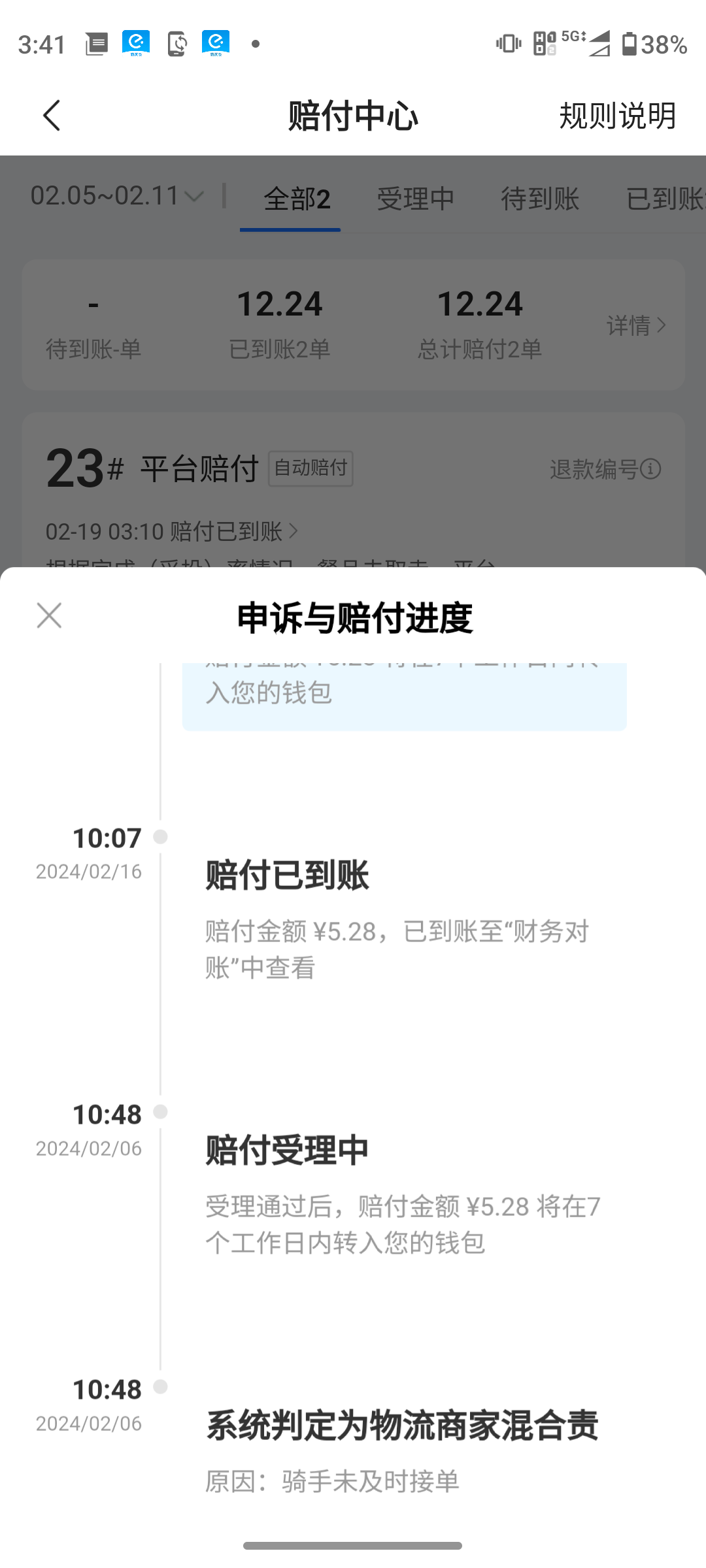Viewport: 706px width, 1568px height.
Task: View 详情 of compensation summary
Action: (x=635, y=325)
